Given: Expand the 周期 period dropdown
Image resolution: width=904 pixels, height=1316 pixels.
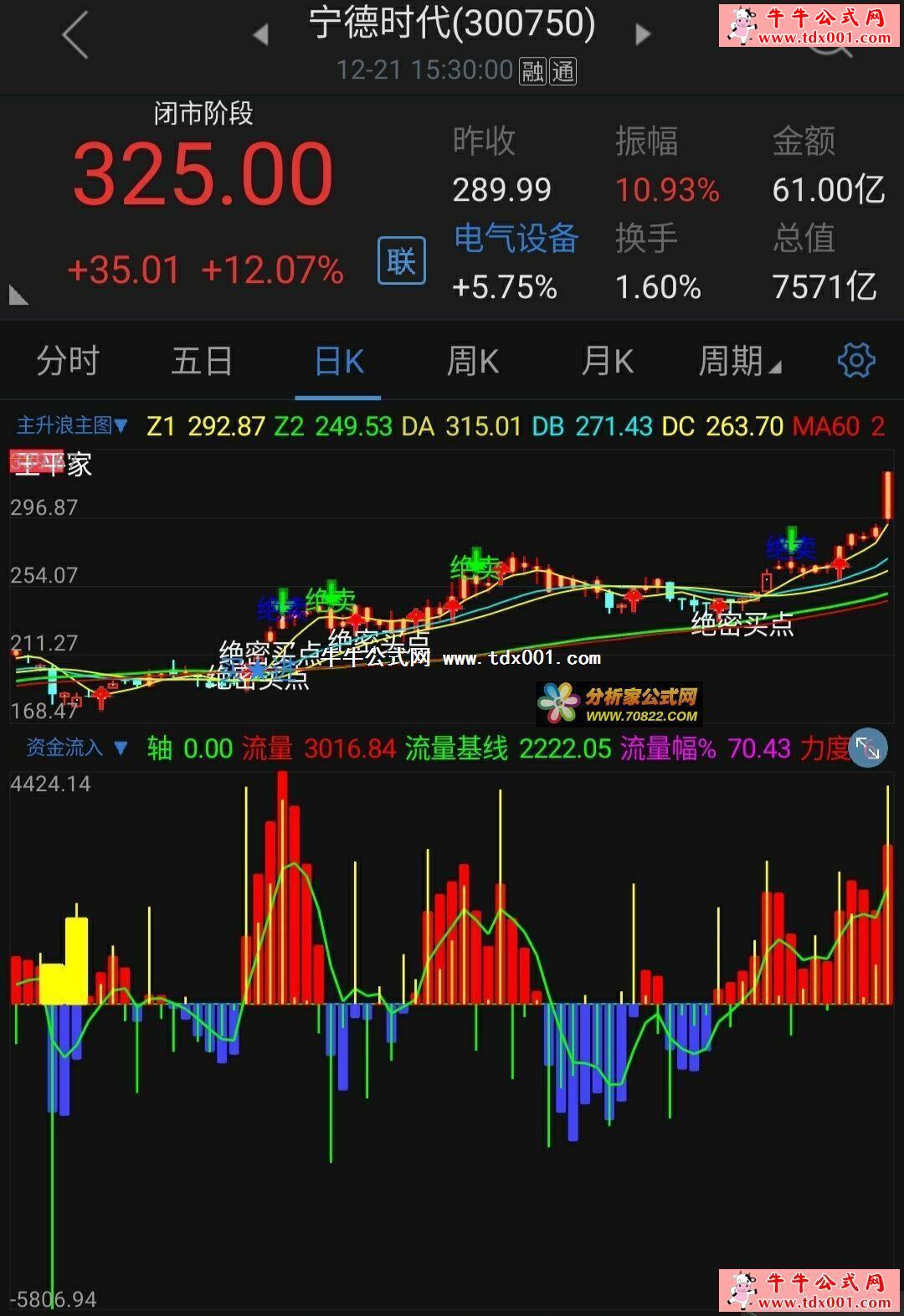Looking at the screenshot, I should [740, 362].
